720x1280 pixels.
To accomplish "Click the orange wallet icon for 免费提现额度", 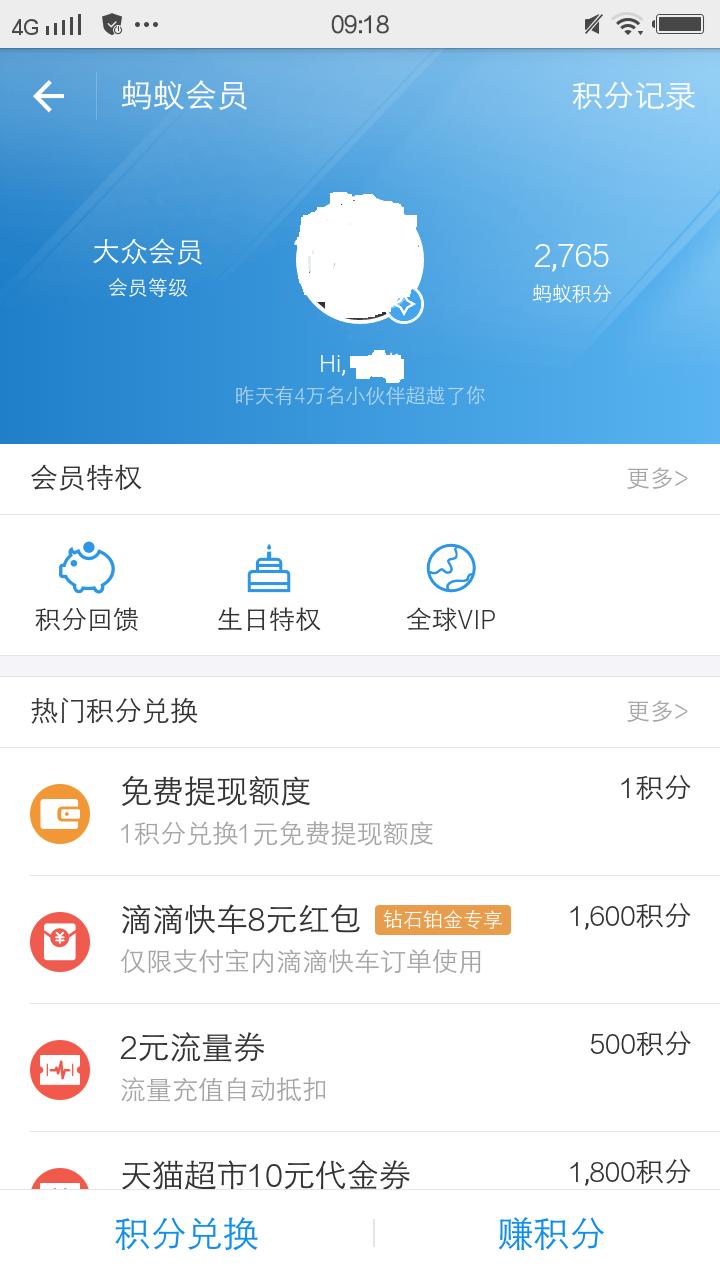I will [60, 812].
